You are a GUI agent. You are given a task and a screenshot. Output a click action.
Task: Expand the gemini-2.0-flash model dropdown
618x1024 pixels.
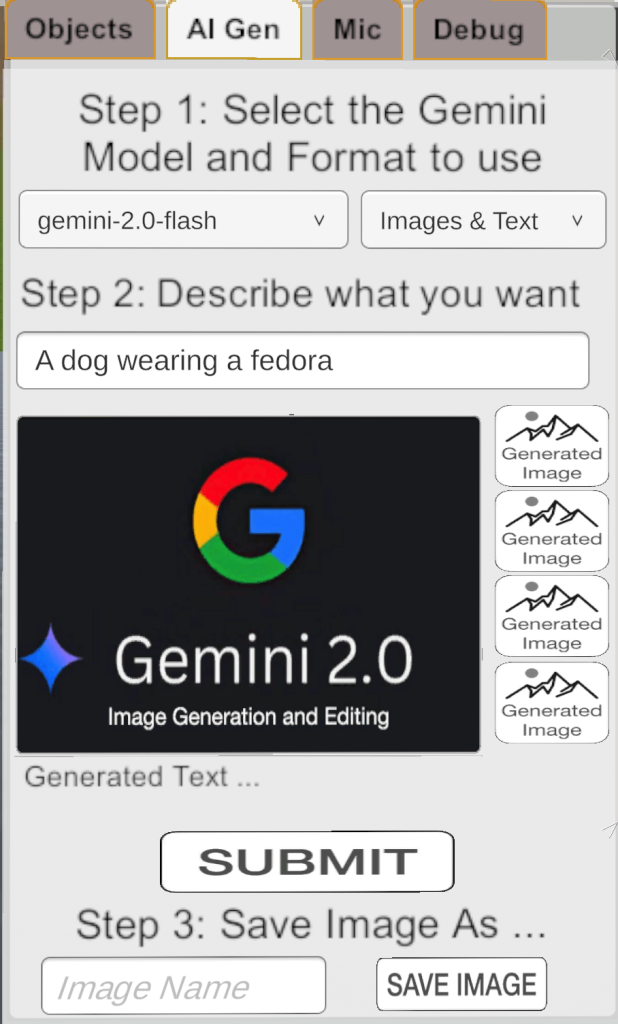pos(183,220)
